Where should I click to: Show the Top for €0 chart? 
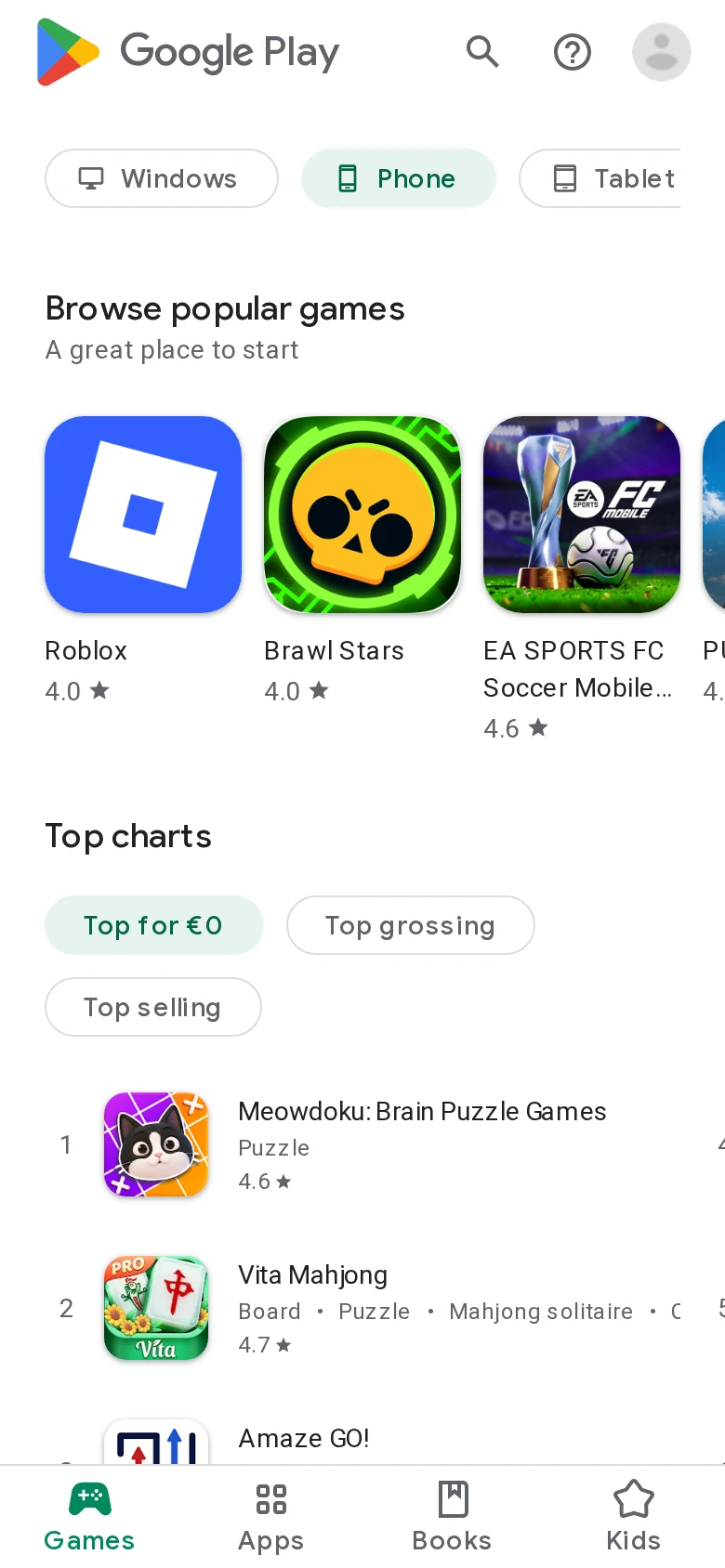[x=154, y=925]
